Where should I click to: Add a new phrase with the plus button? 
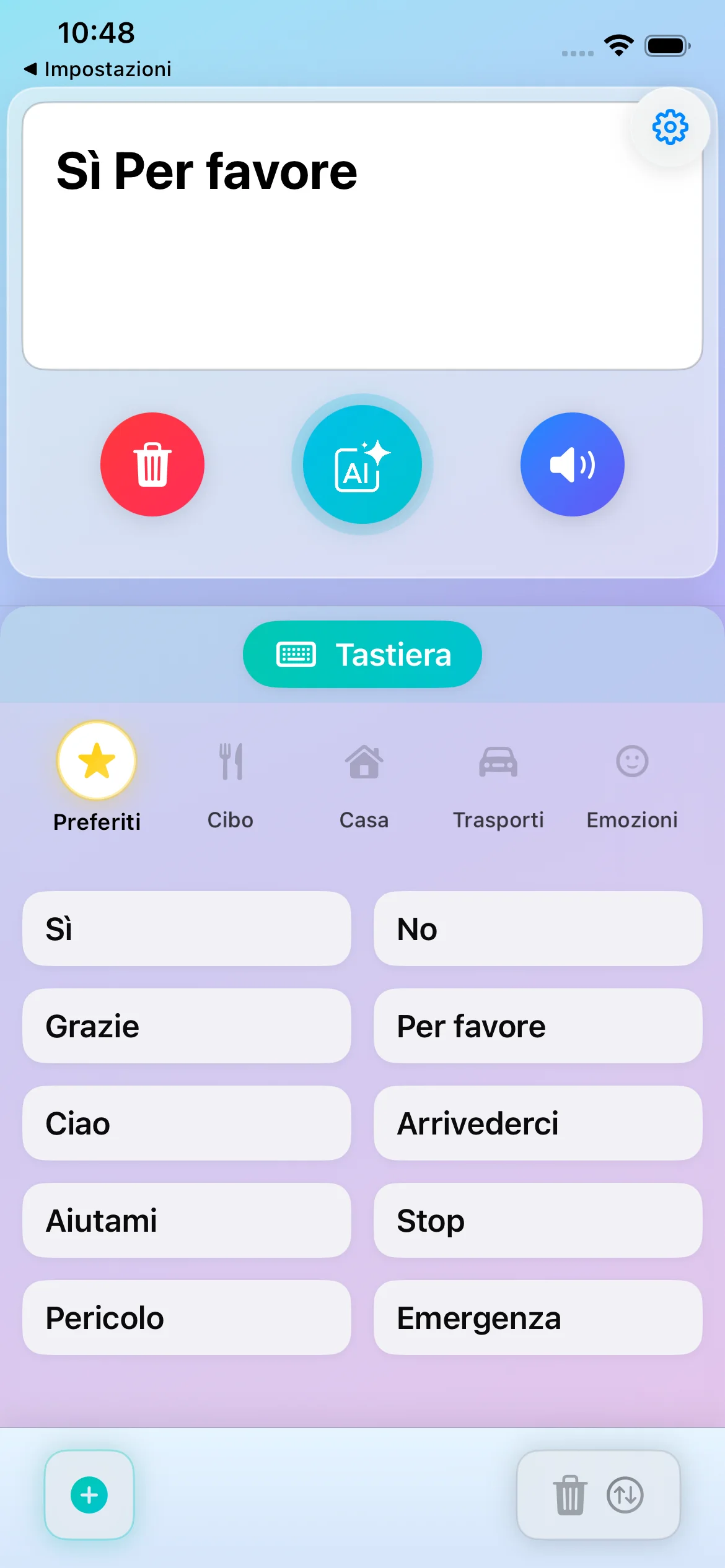coord(89,1495)
